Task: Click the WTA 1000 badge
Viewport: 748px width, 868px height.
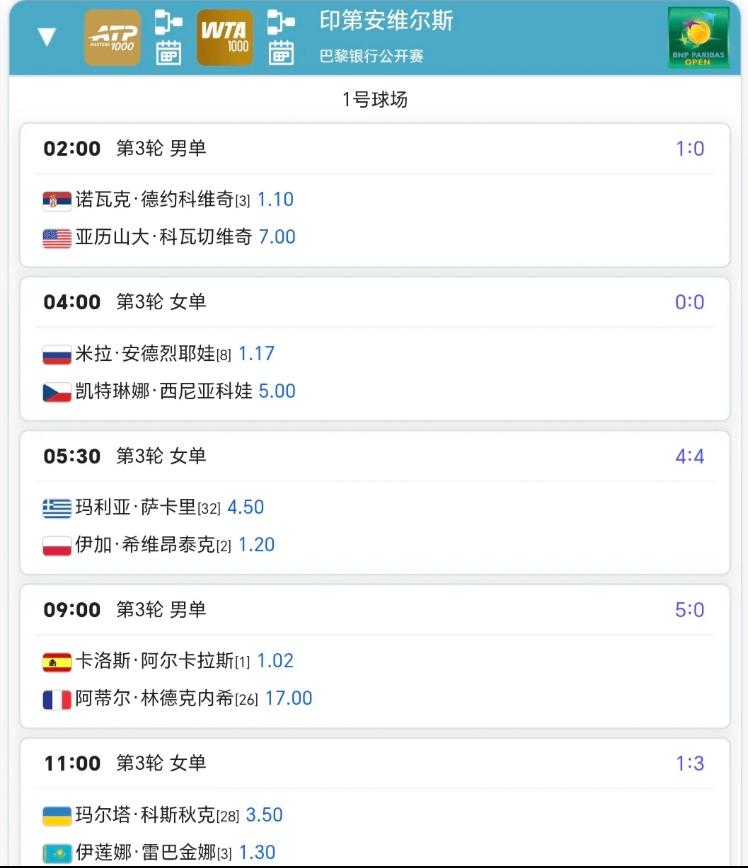Action: pos(225,37)
